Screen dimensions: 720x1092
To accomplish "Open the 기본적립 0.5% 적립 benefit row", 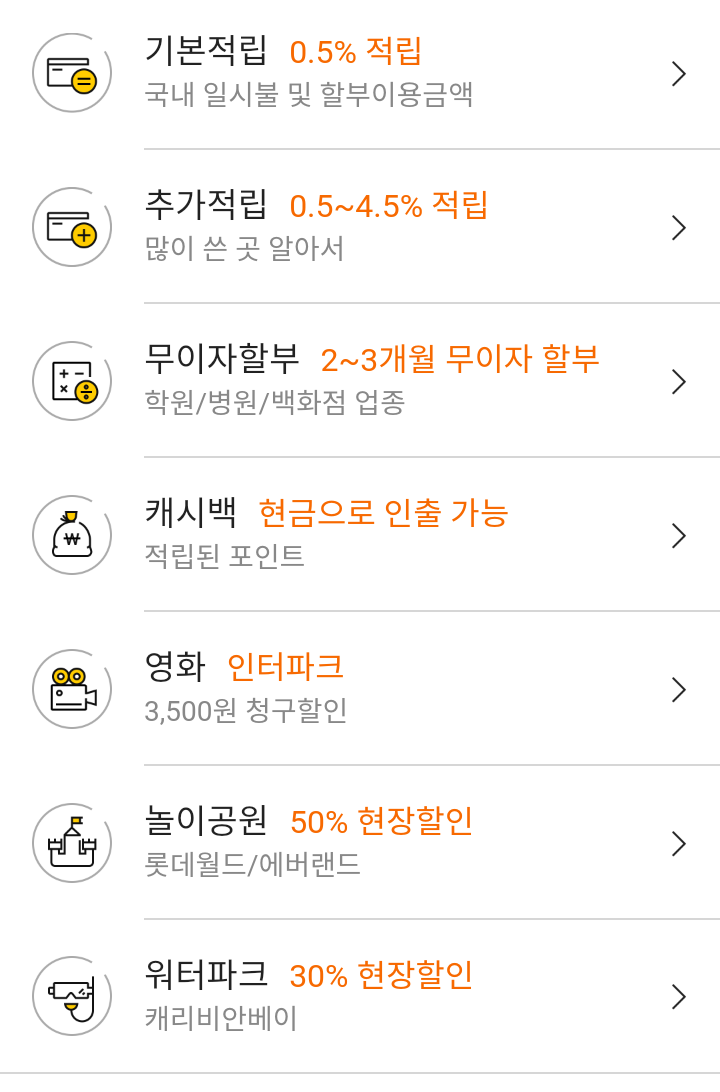I will (360, 73).
